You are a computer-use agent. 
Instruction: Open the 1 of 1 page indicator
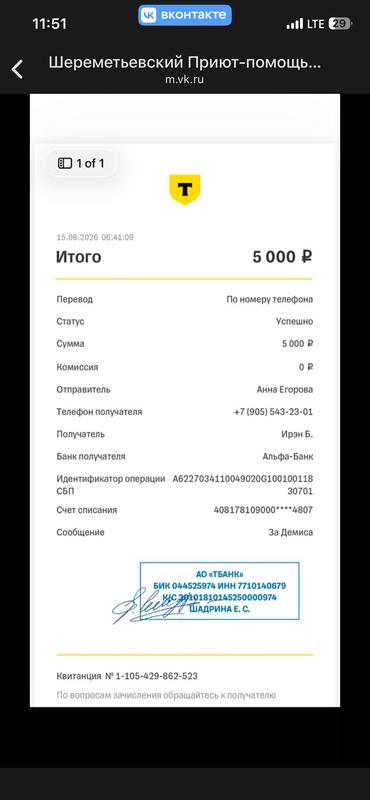(81, 163)
